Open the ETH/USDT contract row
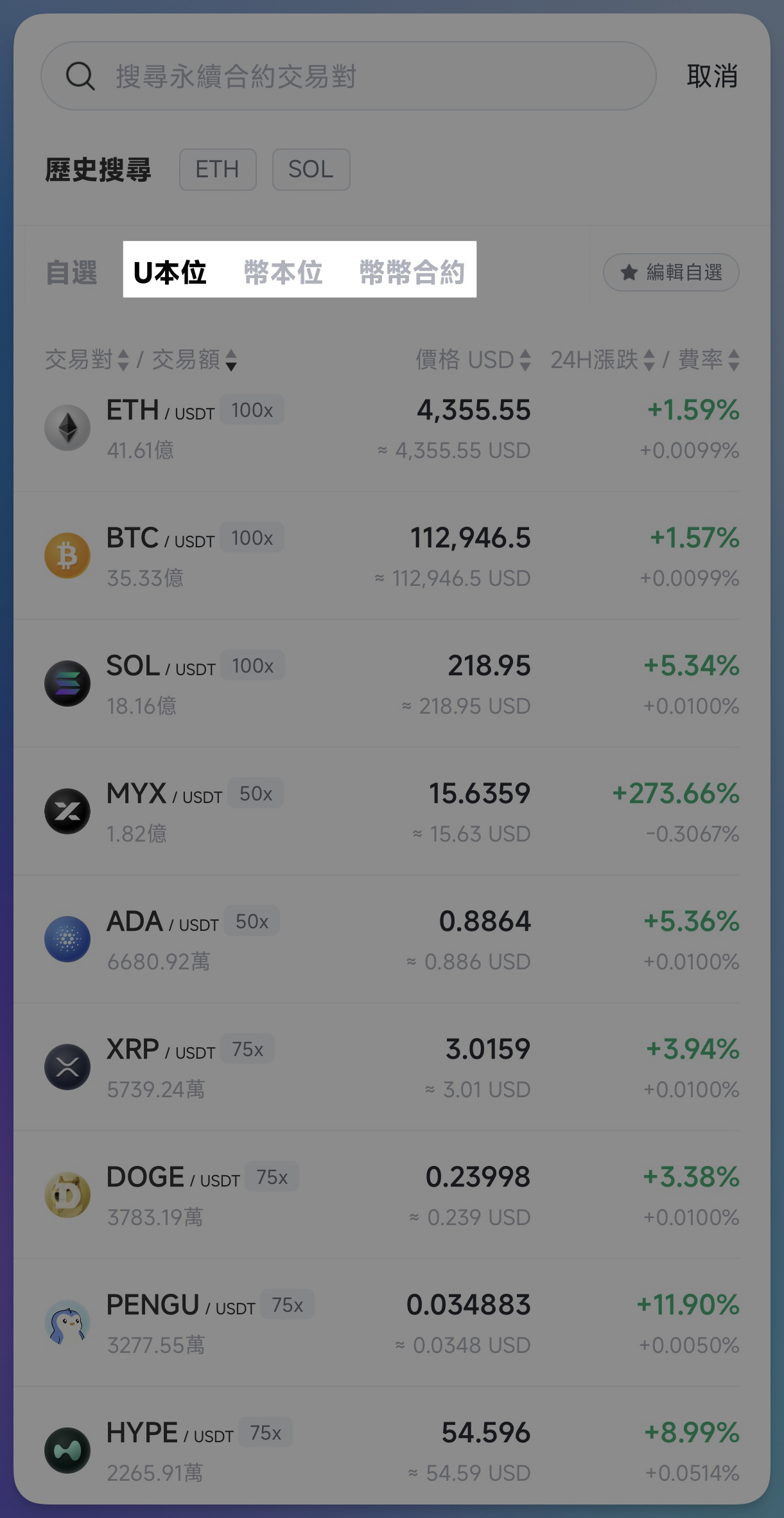Screen dimensions: 784x1518 [x=392, y=428]
